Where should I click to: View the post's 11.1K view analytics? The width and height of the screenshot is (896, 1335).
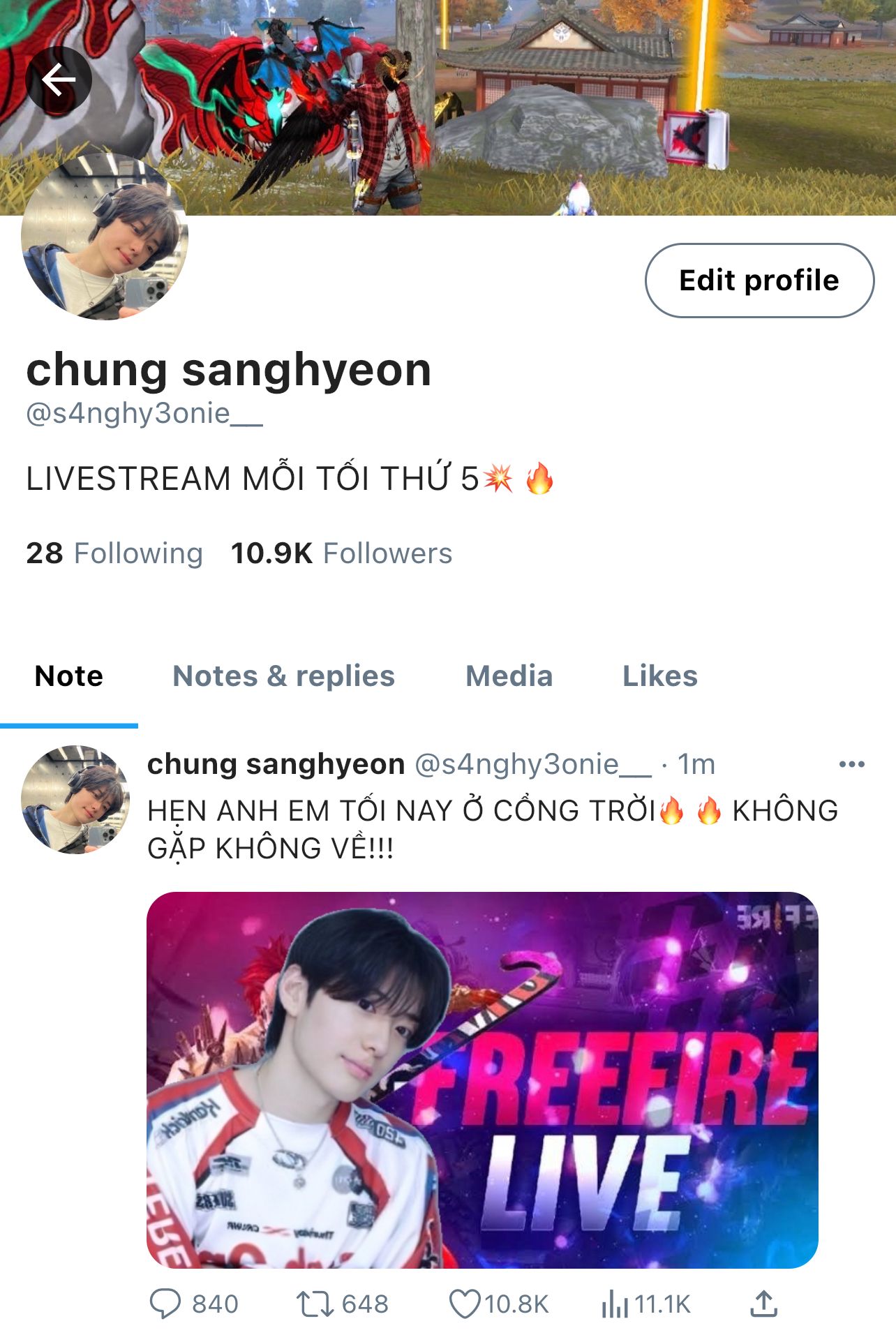(615, 1303)
